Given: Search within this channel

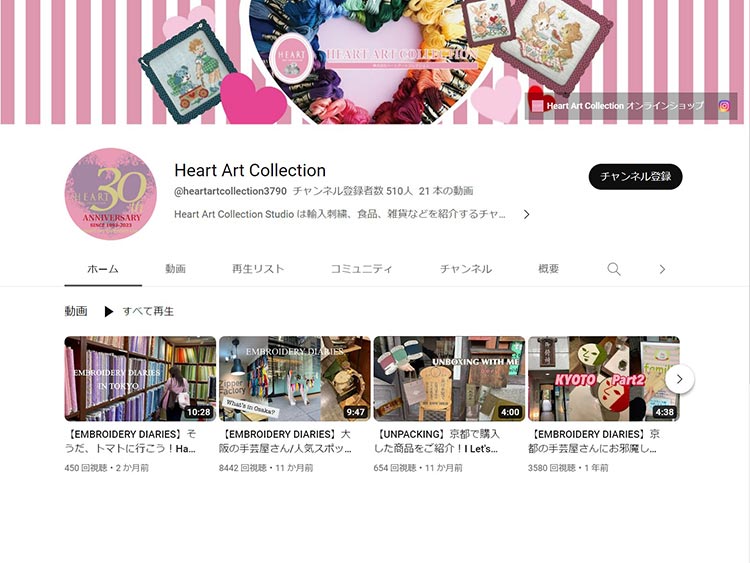Looking at the screenshot, I should [x=614, y=269].
